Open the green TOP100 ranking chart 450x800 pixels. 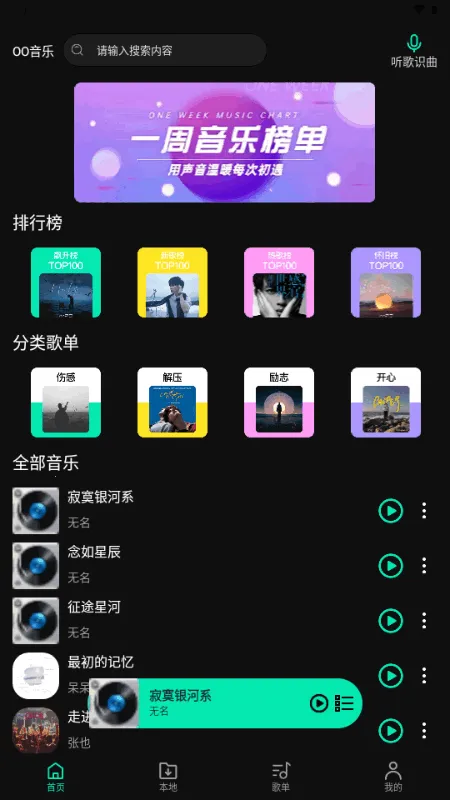(66, 283)
